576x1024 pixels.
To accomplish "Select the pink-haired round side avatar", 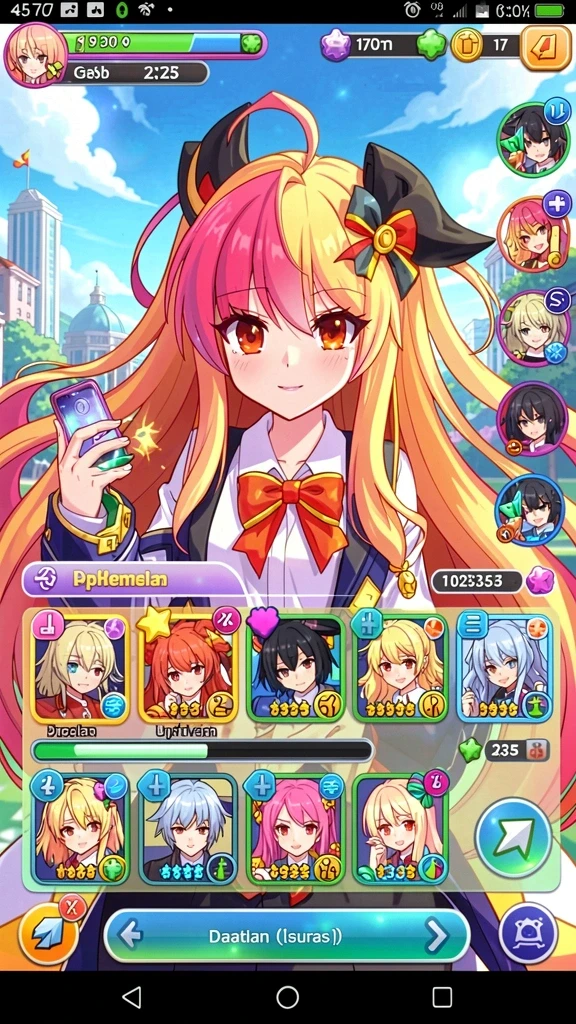I will coord(534,233).
